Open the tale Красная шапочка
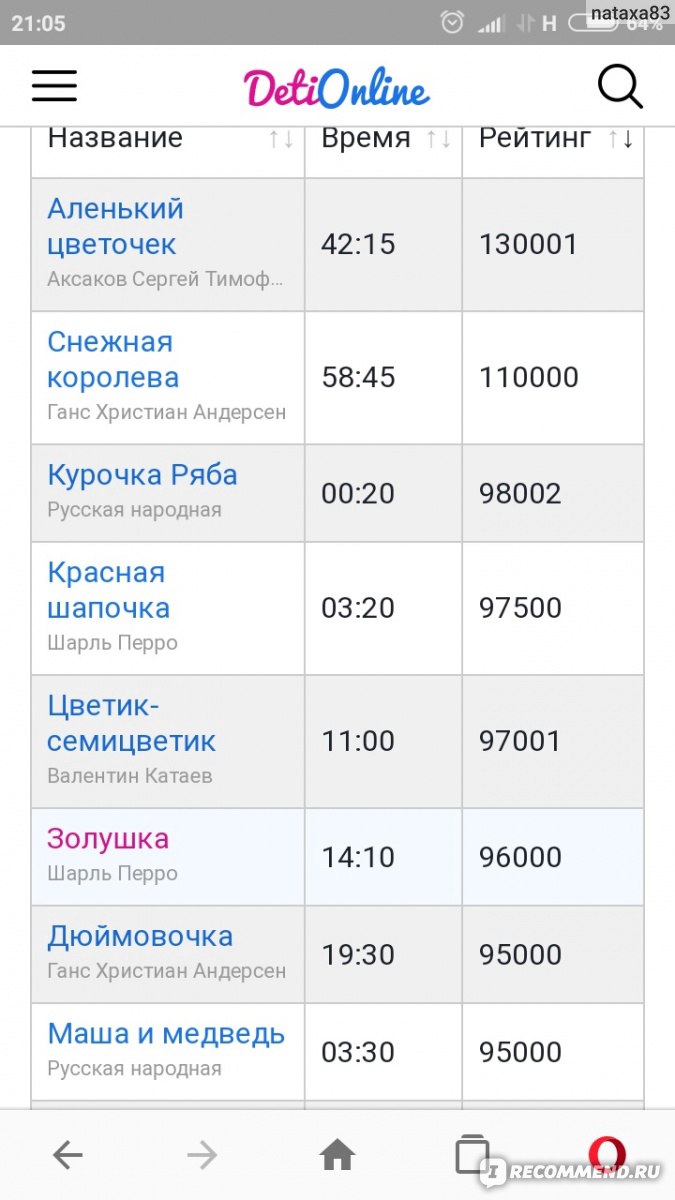Image resolution: width=675 pixels, height=1200 pixels. [x=108, y=590]
